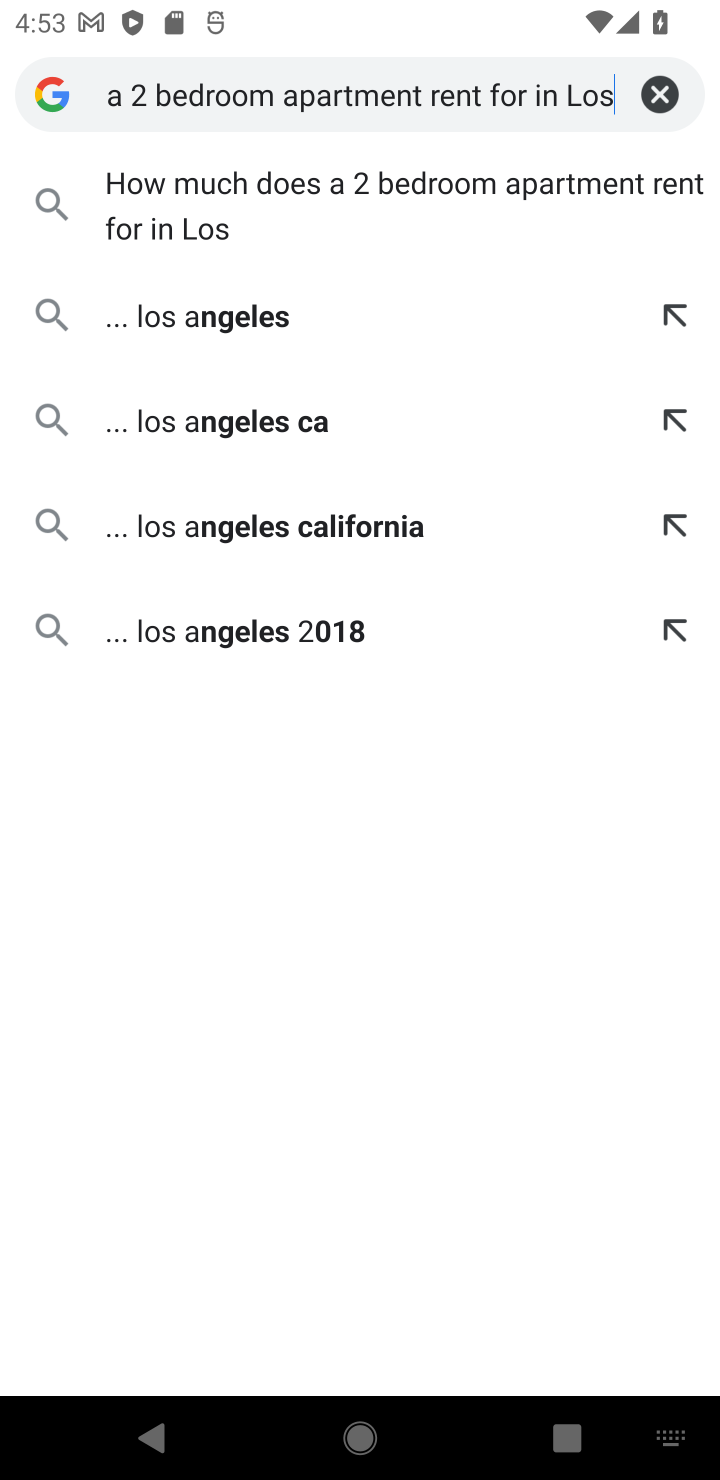Insert 'los angeles ca' via its arrow icon
Viewport: 720px width, 1480px height.
pyautogui.click(x=674, y=422)
